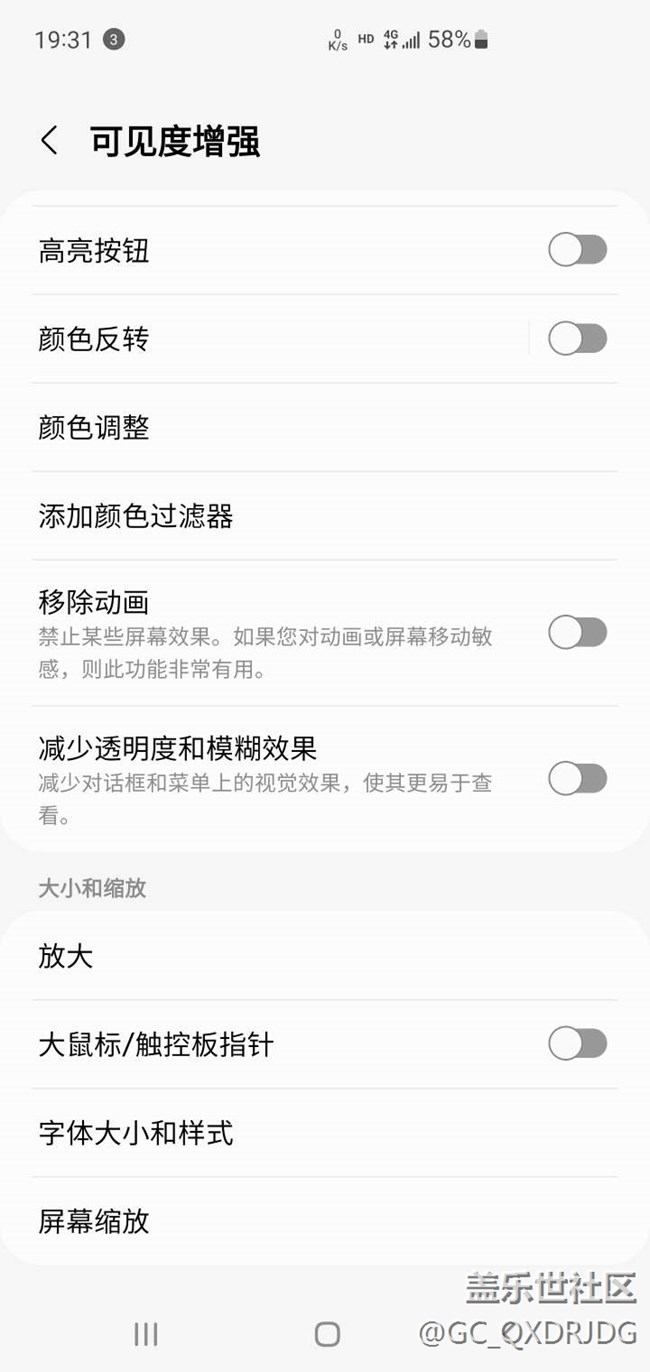Open 字体大小和样式
The image size is (650, 1372).
pos(325,1133)
